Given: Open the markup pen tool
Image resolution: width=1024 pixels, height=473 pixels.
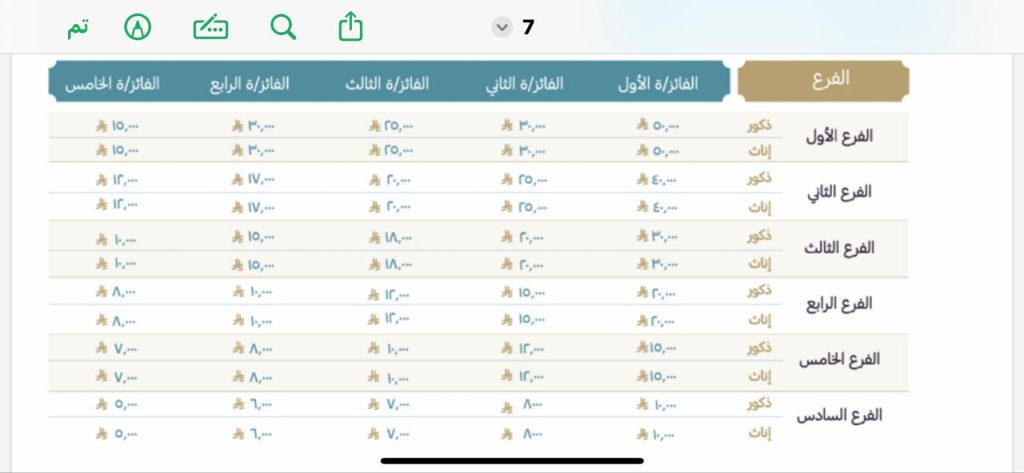Looking at the screenshot, I should click(x=137, y=27).
